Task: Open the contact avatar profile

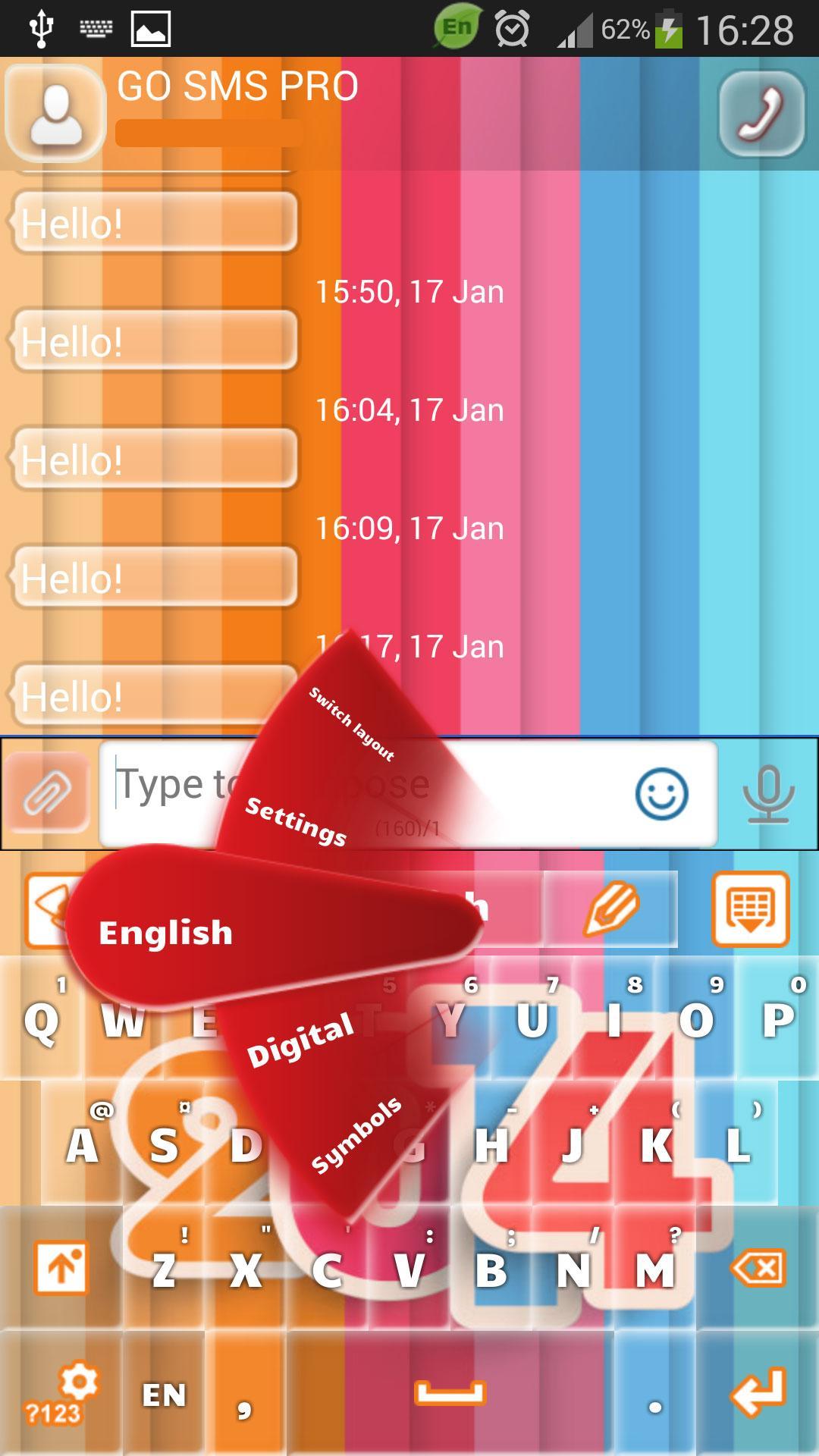Action: click(54, 115)
